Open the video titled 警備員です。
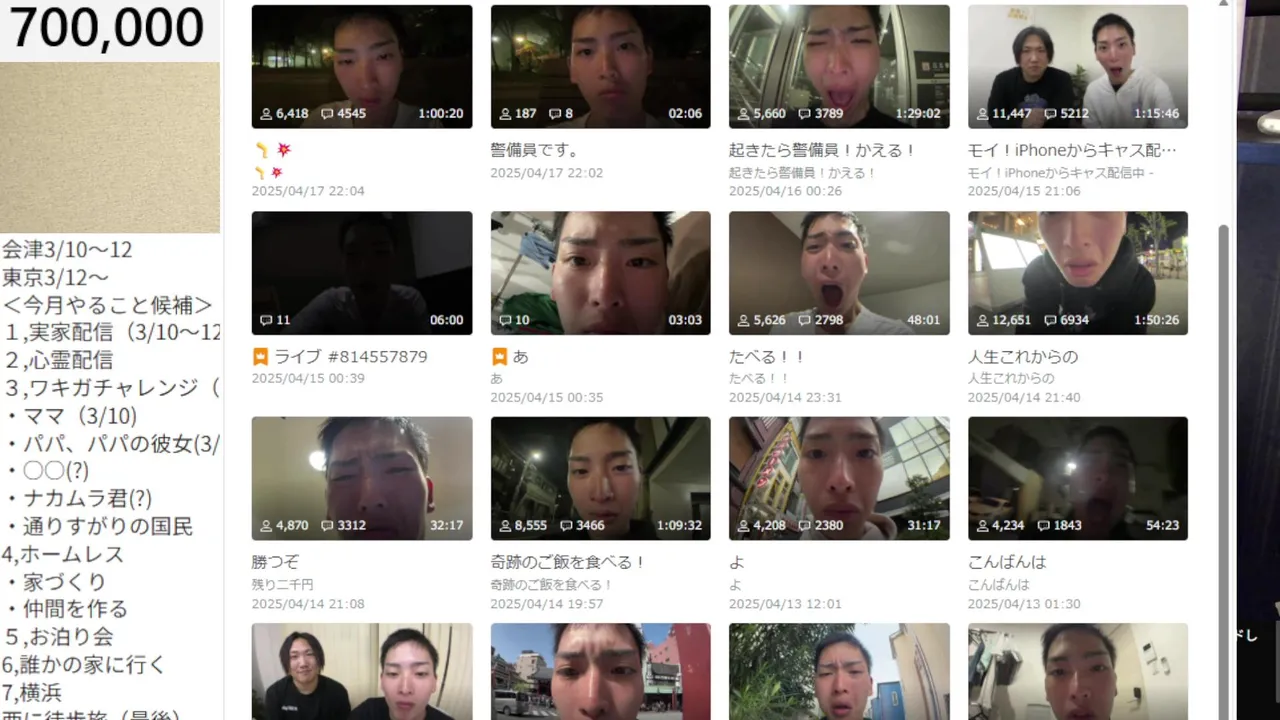Viewport: 1280px width, 720px height. pyautogui.click(x=600, y=67)
